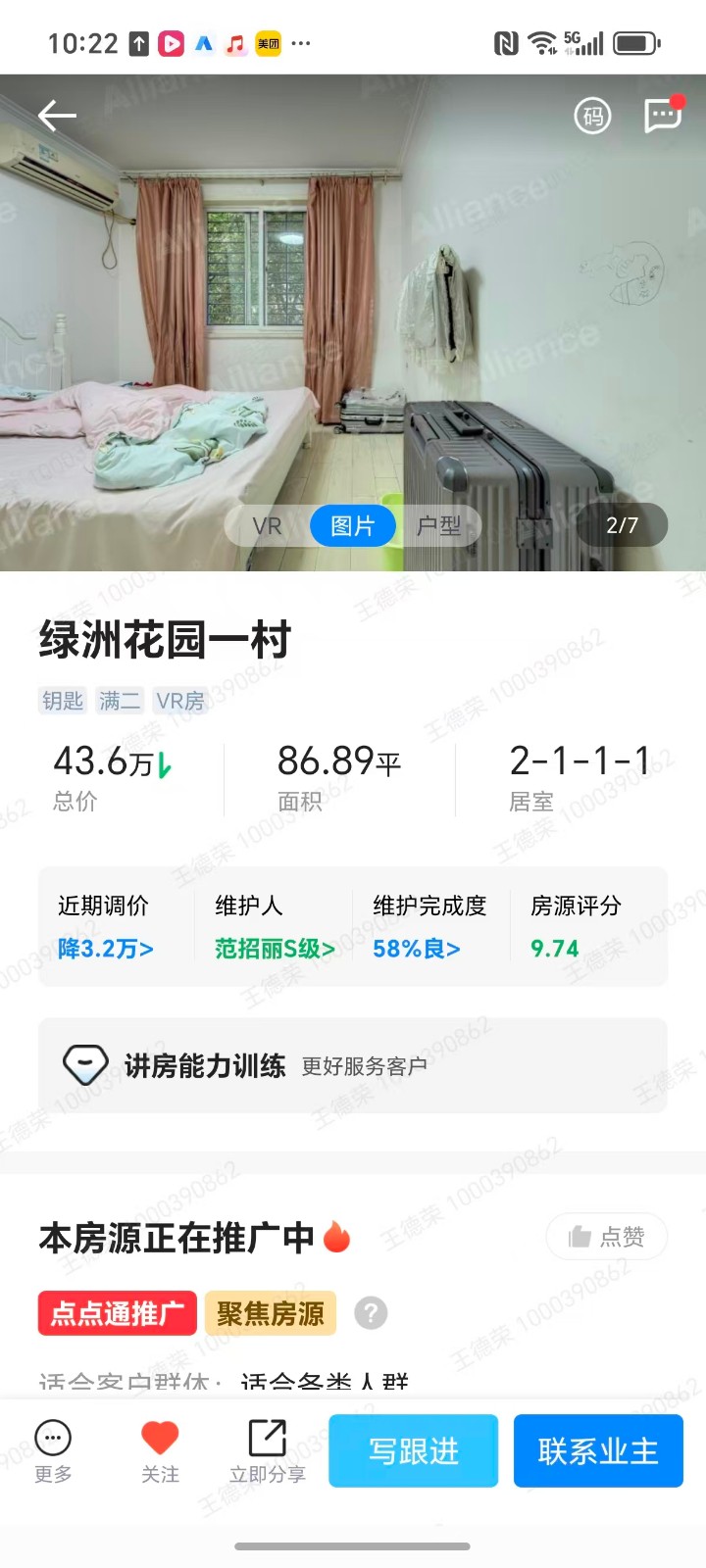Contact the owner via 联系业主

598,1450
